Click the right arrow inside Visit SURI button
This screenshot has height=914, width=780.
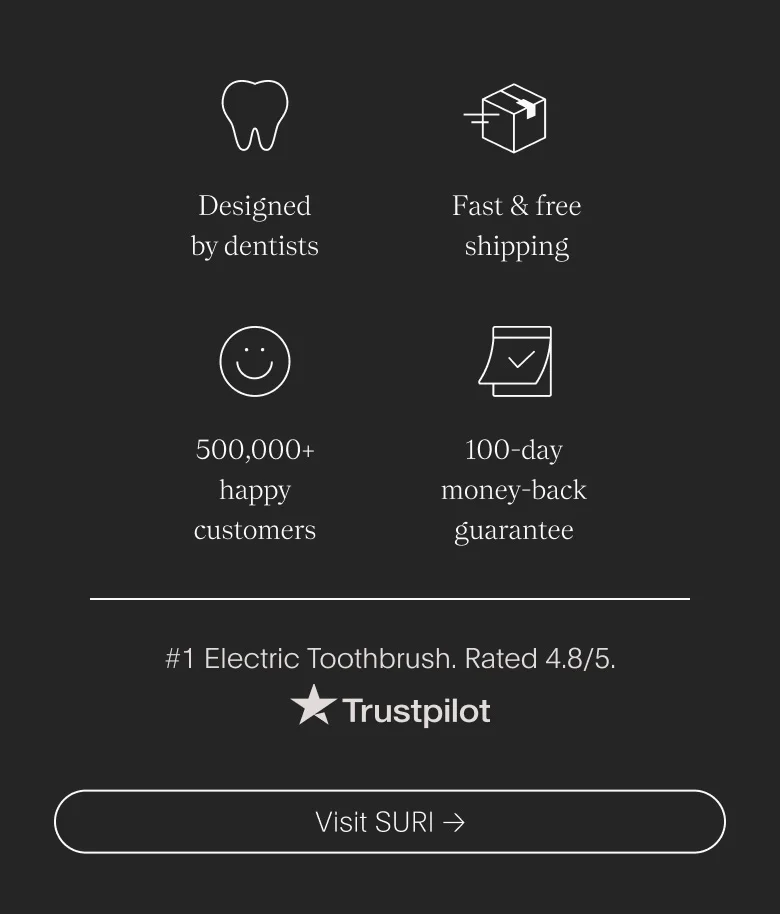[456, 822]
